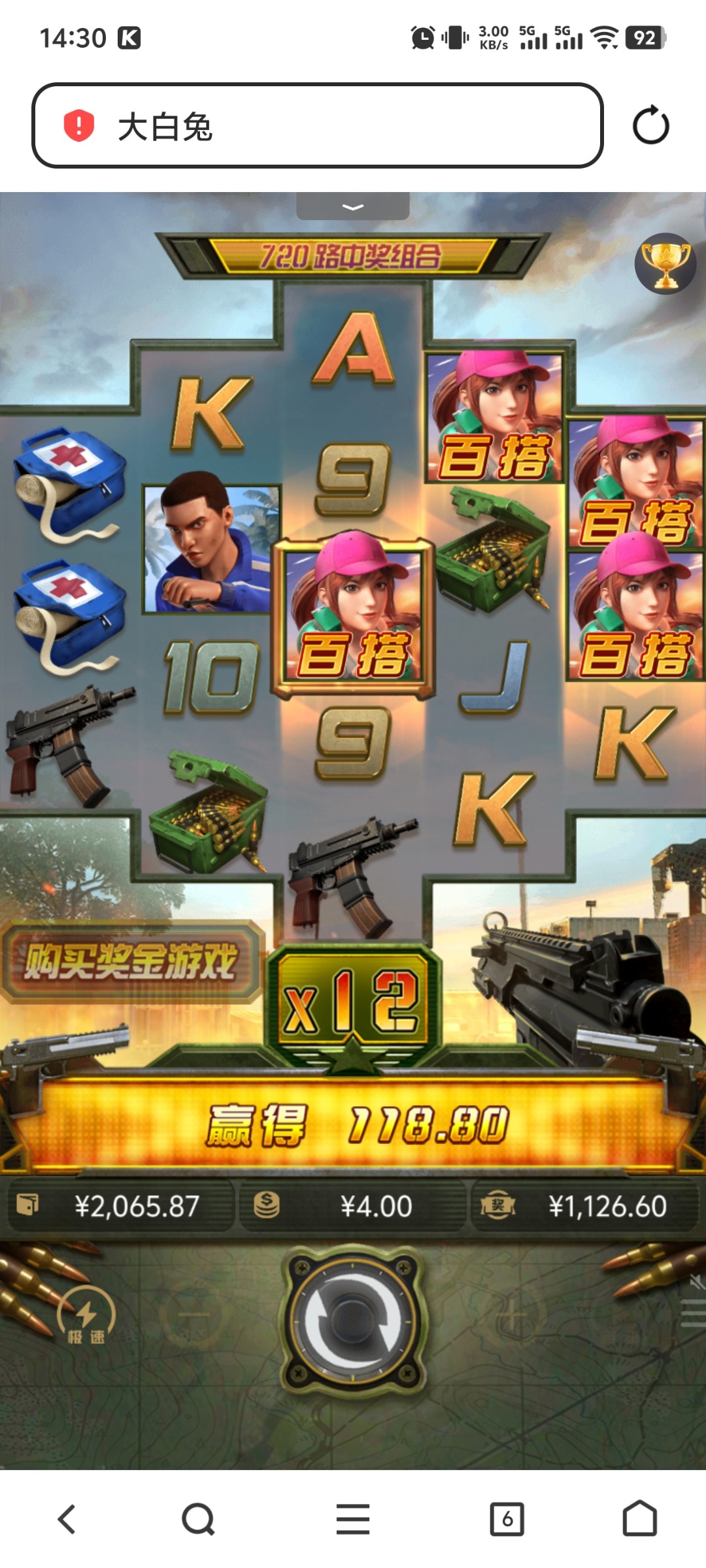Image resolution: width=706 pixels, height=1568 pixels.
Task: Enable 极速 turbo spin mode
Action: tap(86, 1316)
